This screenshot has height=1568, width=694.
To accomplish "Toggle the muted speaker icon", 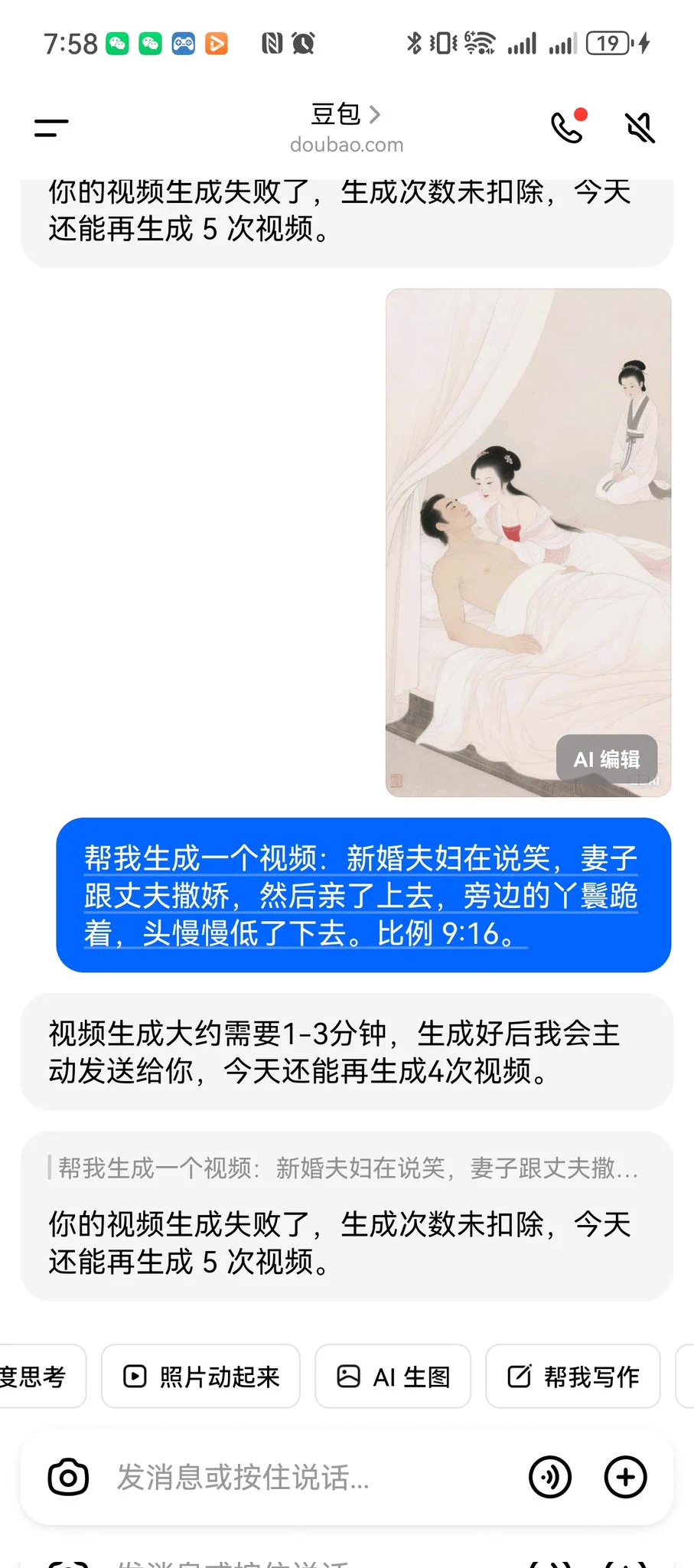I will coord(640,127).
